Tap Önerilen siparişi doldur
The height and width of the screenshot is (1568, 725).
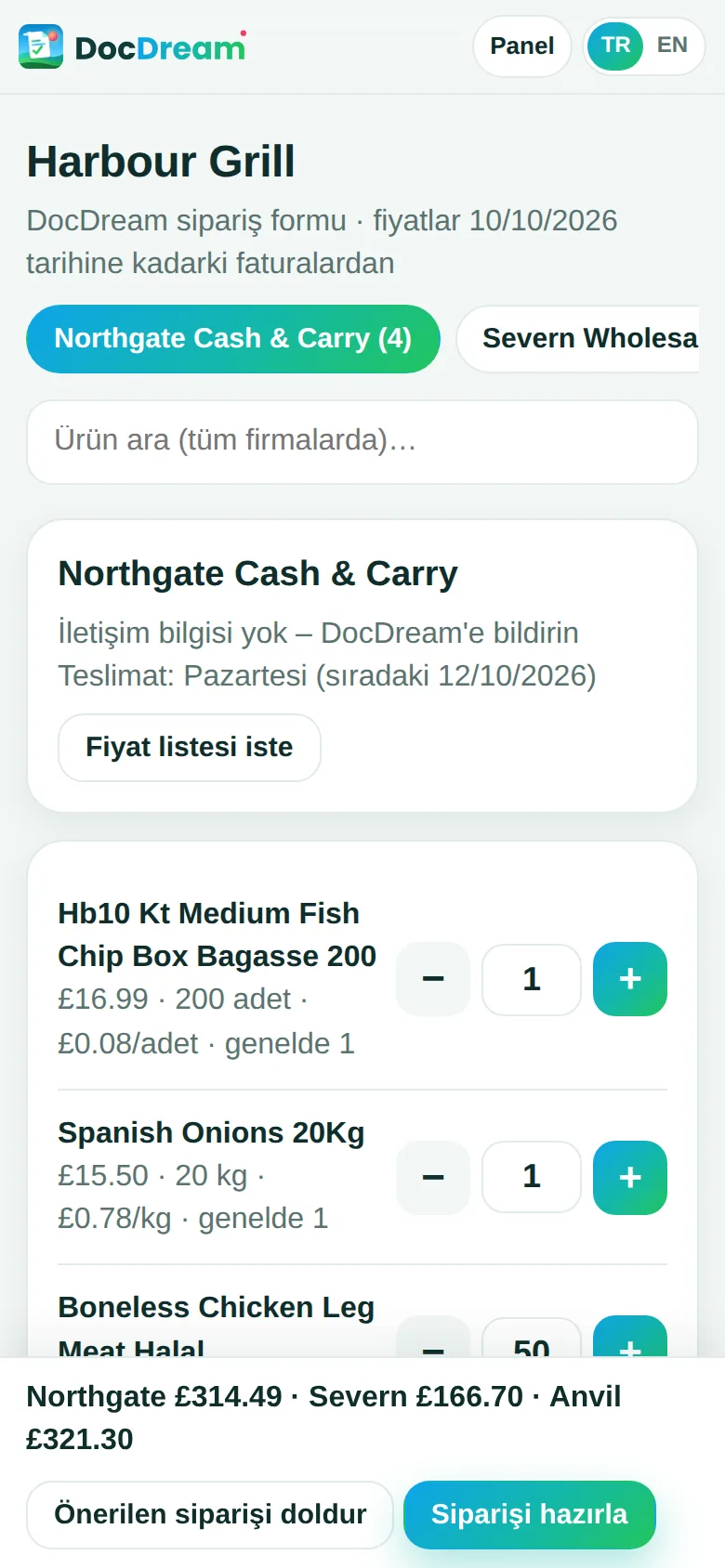(x=210, y=1515)
